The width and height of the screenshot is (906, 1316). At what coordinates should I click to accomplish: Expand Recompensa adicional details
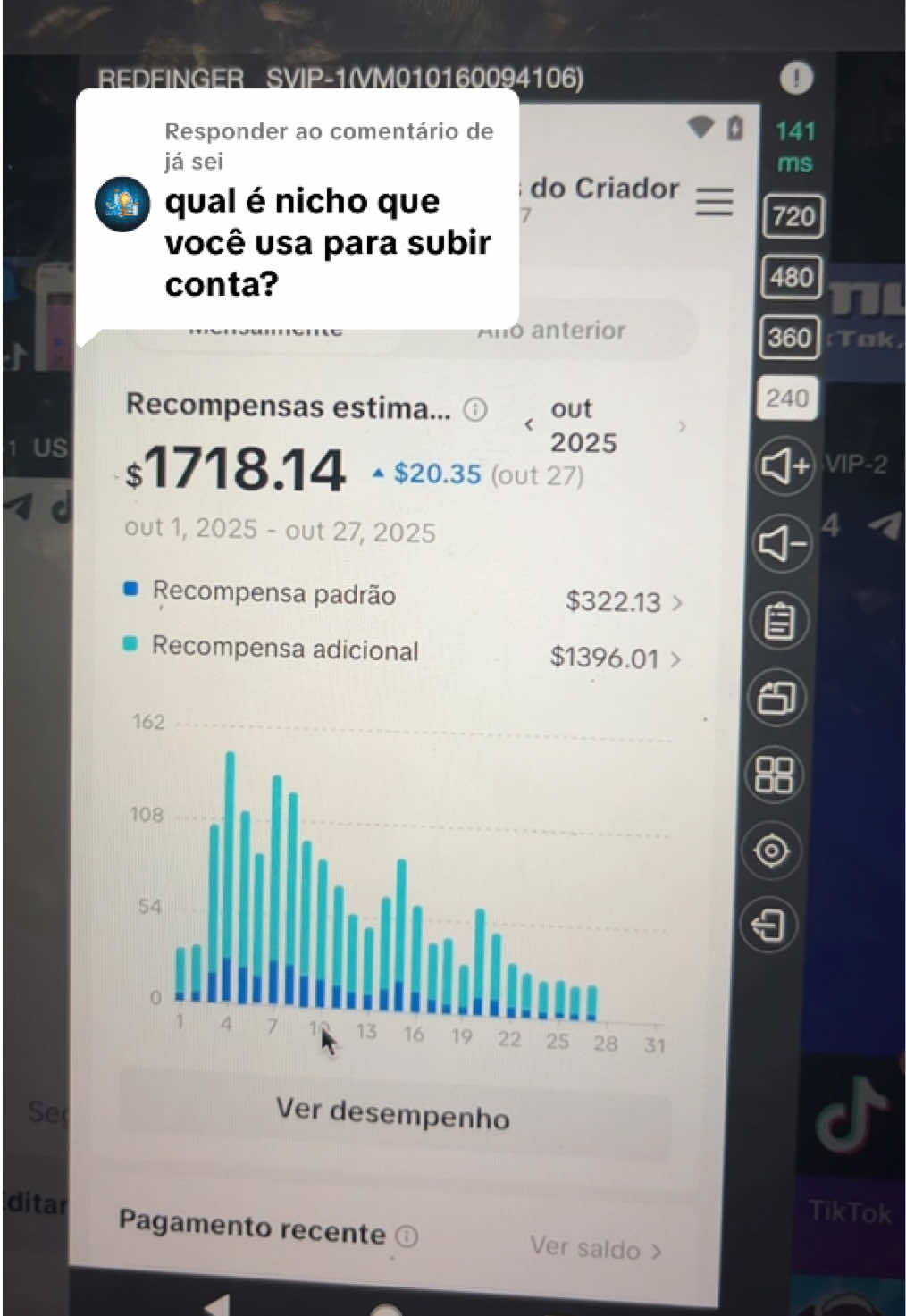(x=676, y=659)
